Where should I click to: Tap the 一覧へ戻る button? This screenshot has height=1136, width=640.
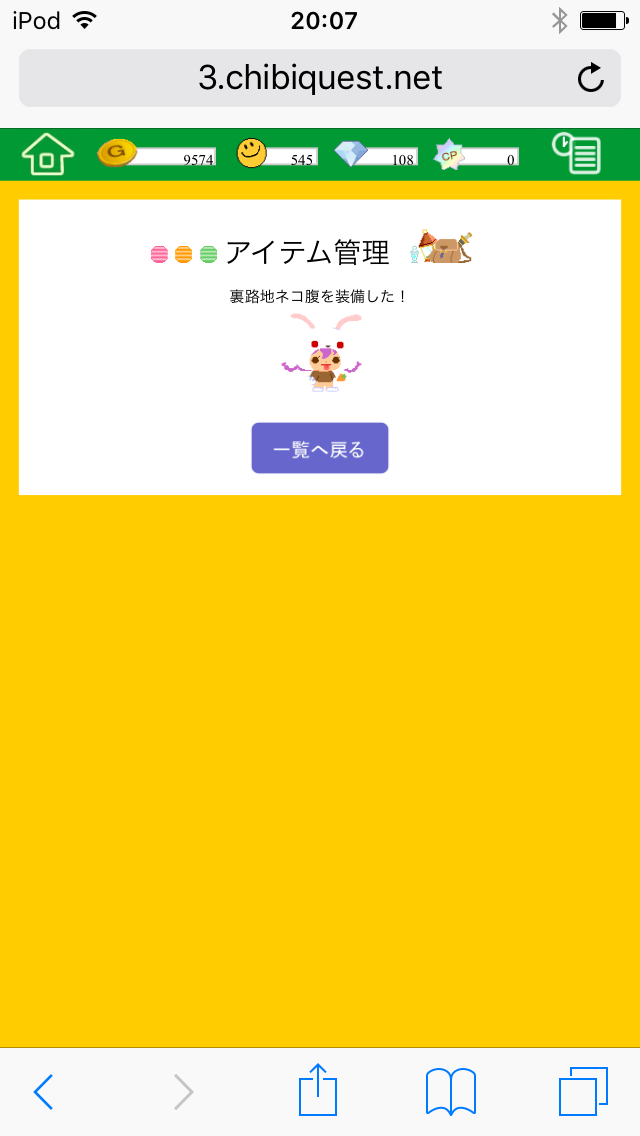(319, 449)
